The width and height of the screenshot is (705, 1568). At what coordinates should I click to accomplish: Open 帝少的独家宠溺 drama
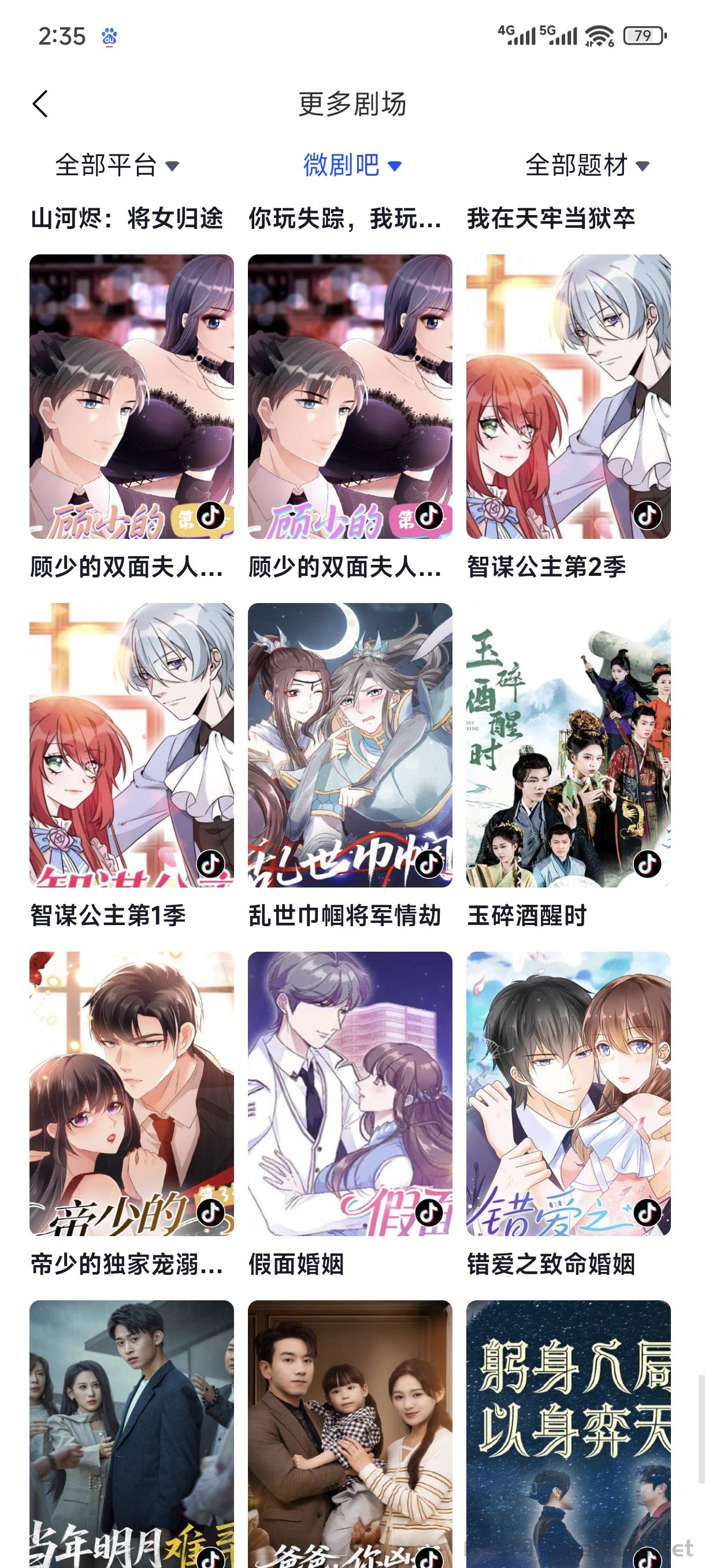tap(131, 1093)
